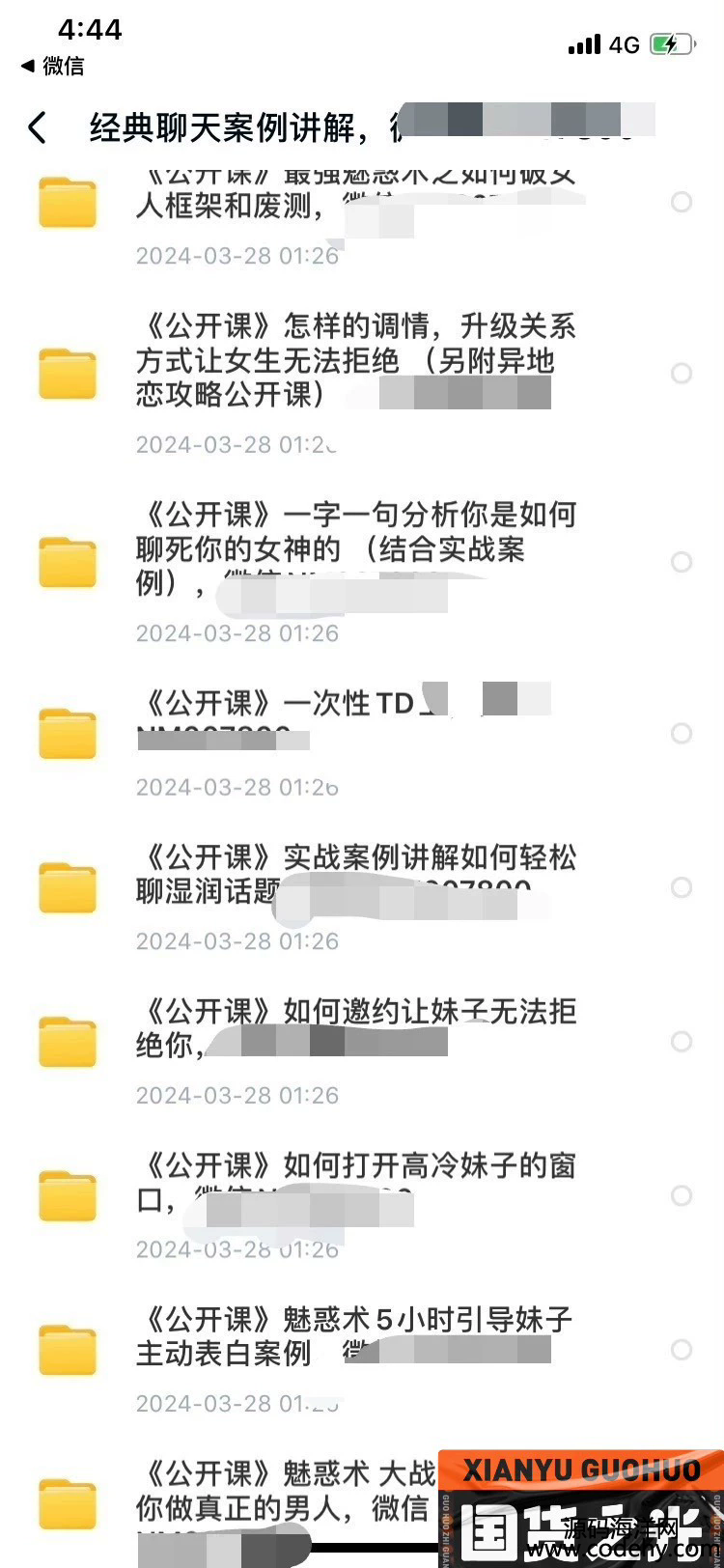The image size is (724, 1568).
Task: Select the circle beside 人框架和废测 folder
Action: (682, 202)
